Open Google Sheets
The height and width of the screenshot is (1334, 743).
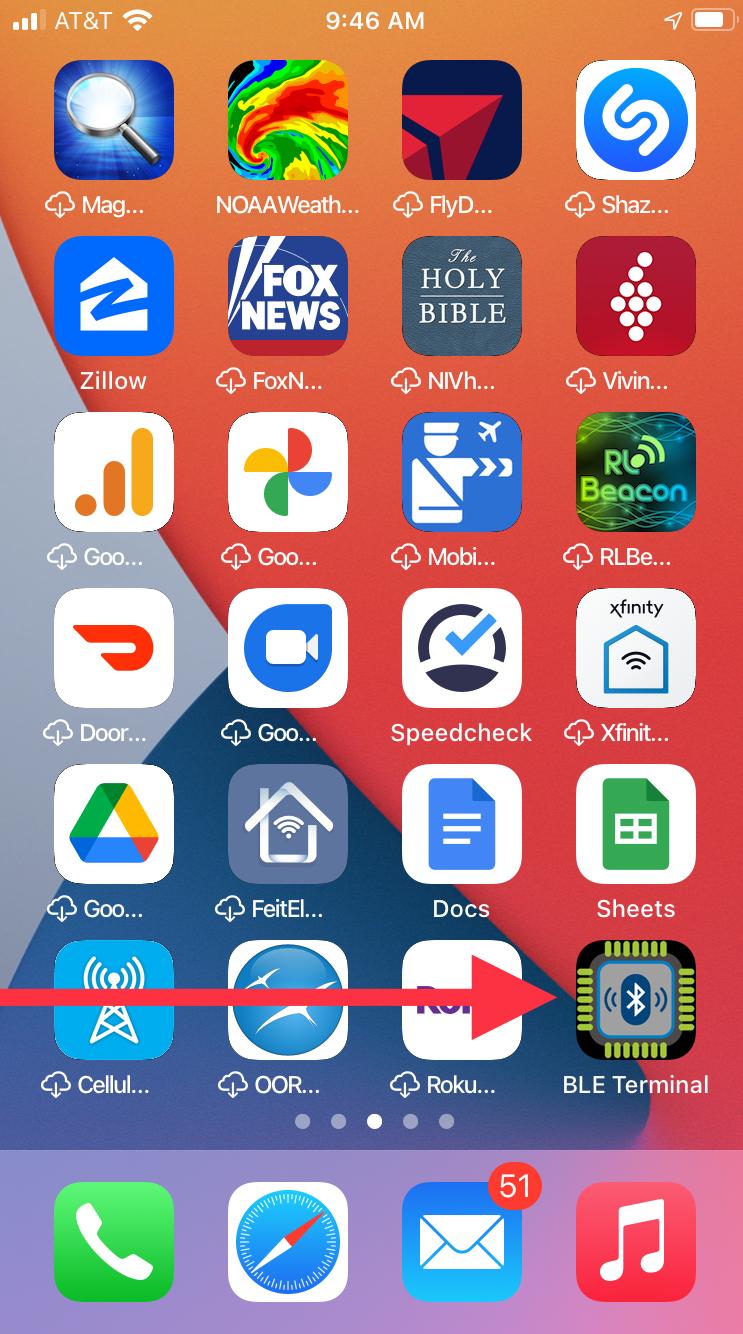[x=635, y=824]
